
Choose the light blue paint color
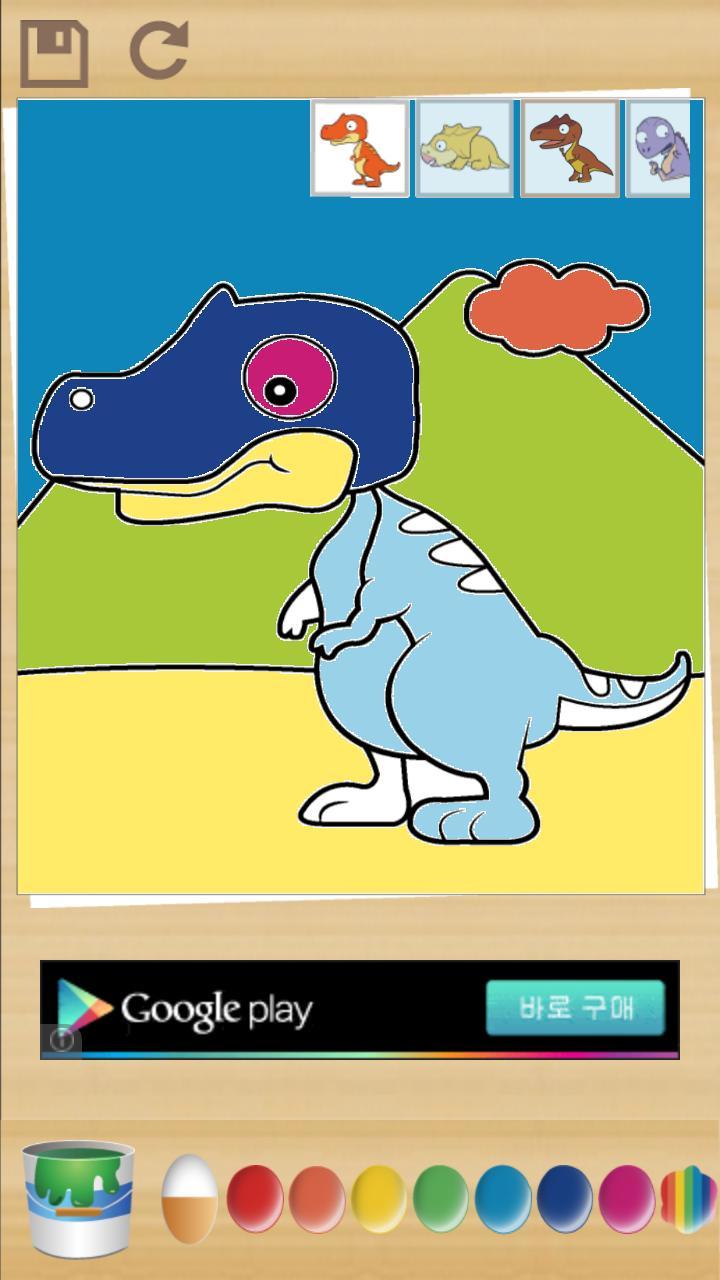[x=503, y=1198]
